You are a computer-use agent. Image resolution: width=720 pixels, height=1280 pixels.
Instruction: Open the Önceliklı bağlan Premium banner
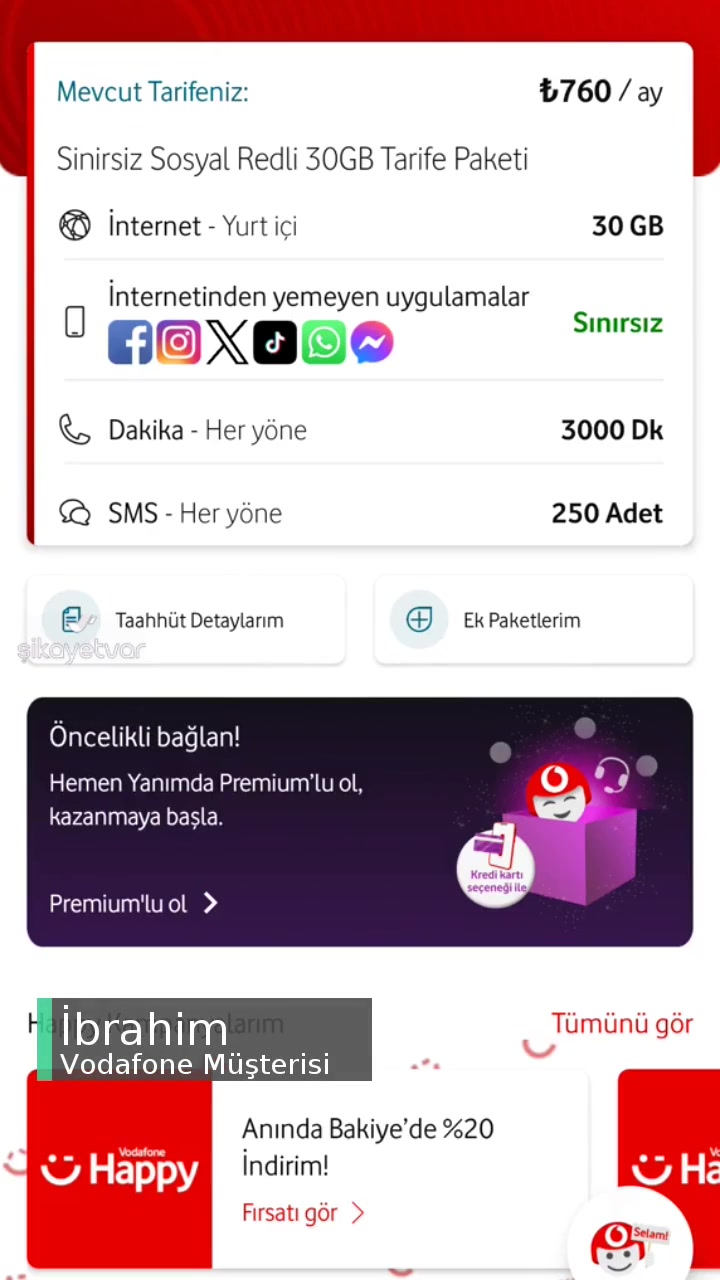pyautogui.click(x=360, y=821)
